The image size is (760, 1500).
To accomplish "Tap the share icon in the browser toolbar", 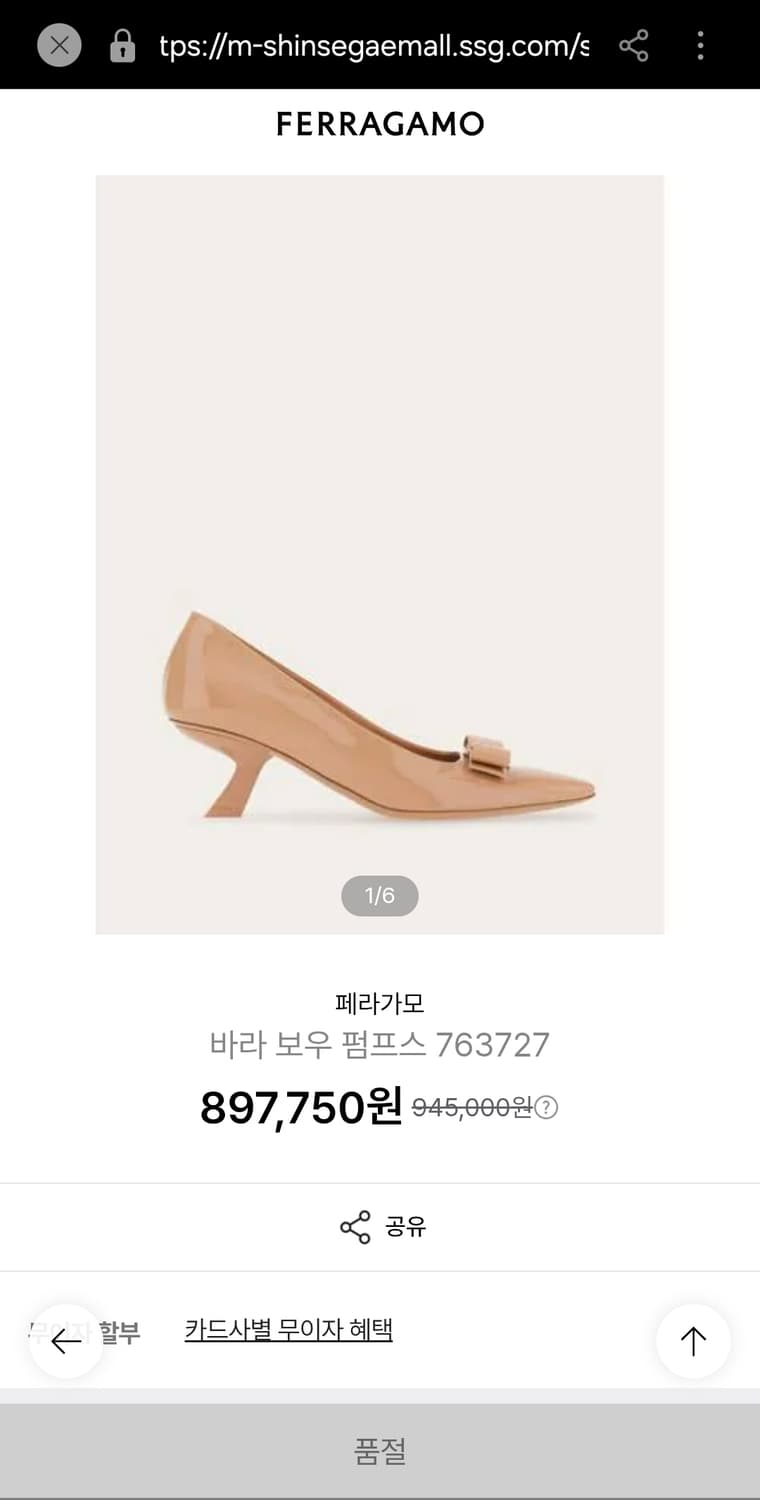I will coord(632,44).
